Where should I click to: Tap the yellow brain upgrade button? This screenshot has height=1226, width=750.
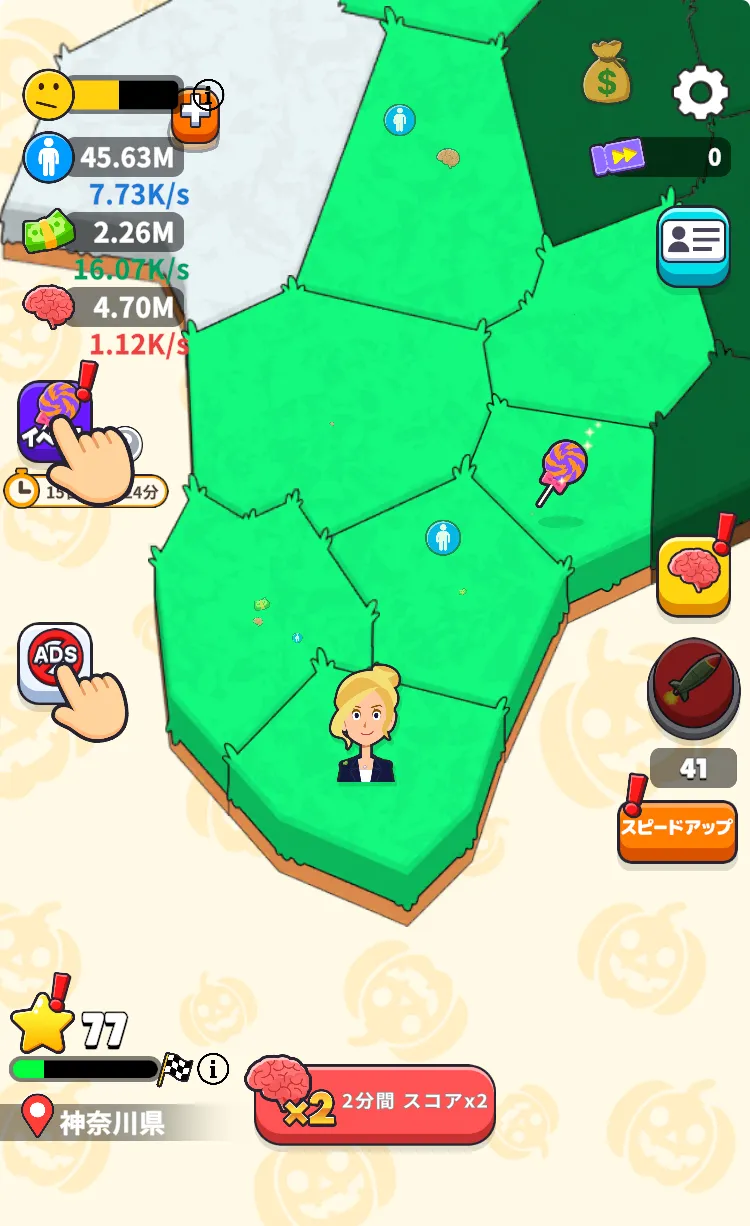click(693, 574)
